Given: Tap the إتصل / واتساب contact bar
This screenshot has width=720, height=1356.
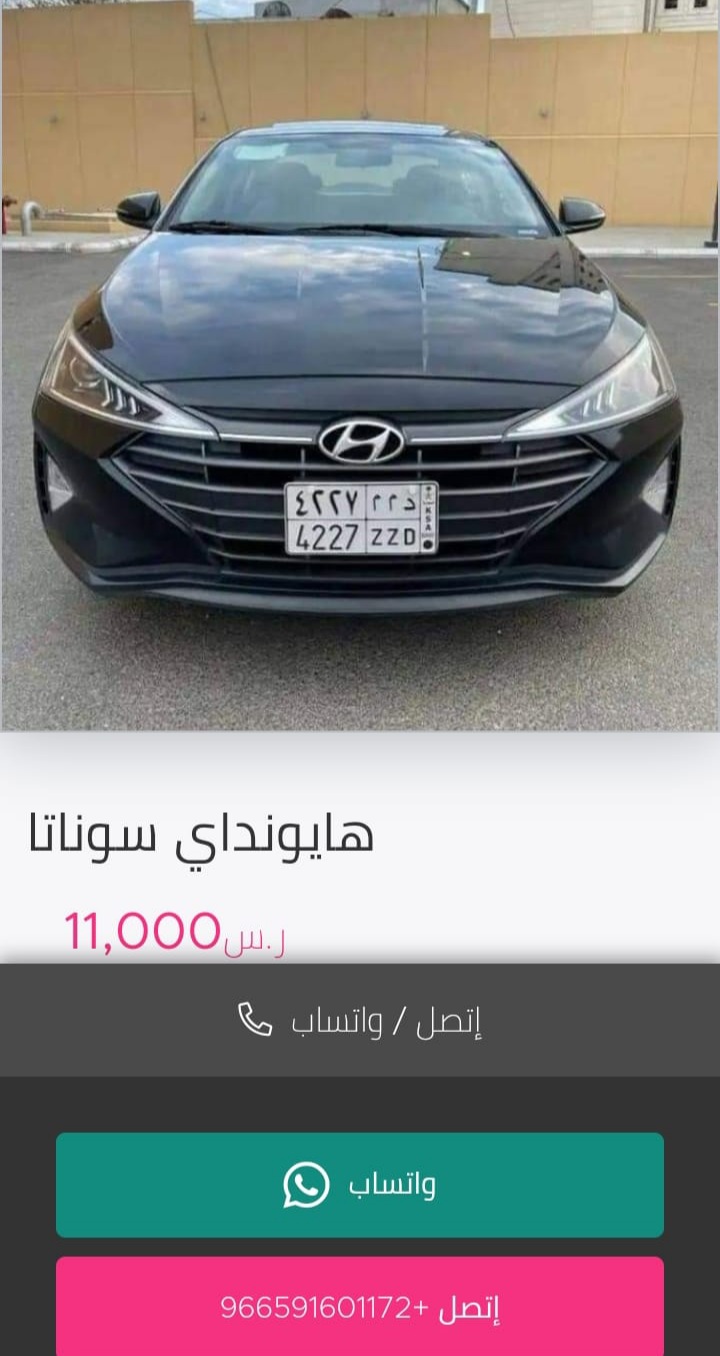Looking at the screenshot, I should tap(360, 1021).
